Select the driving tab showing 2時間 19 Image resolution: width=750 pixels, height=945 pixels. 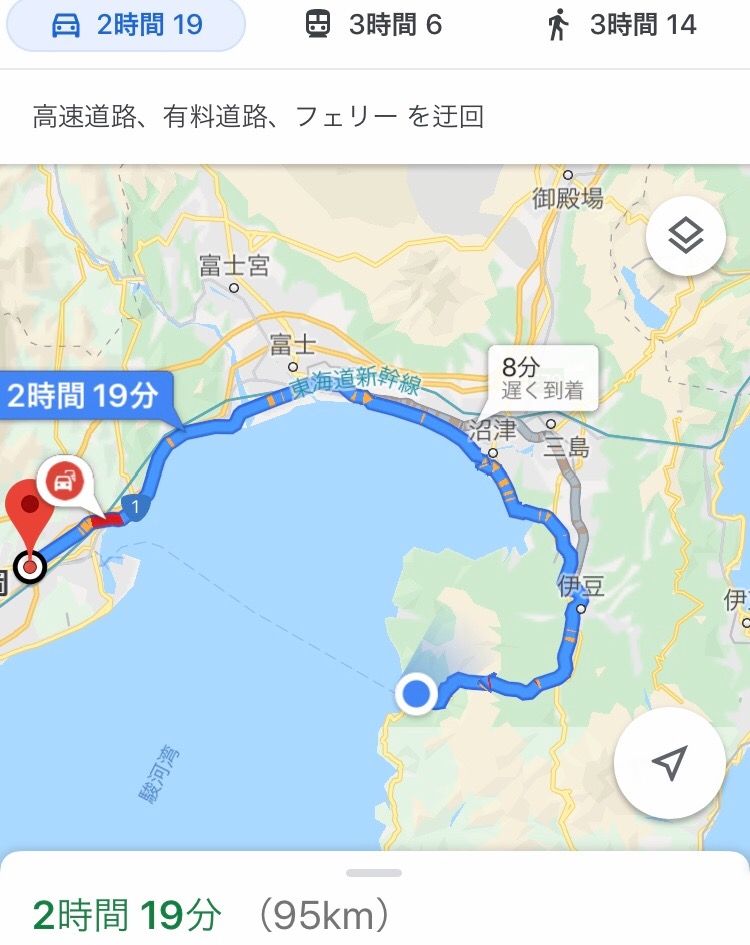[125, 26]
